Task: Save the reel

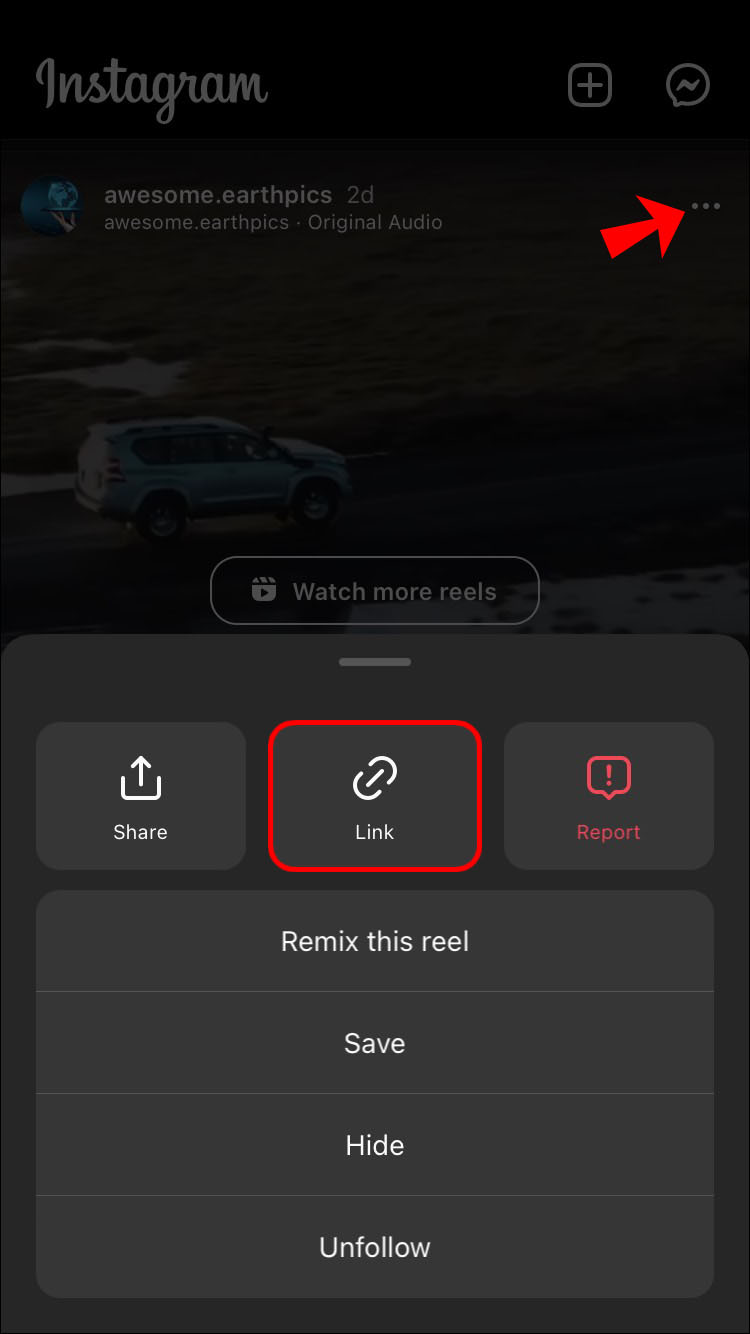Action: (375, 1043)
